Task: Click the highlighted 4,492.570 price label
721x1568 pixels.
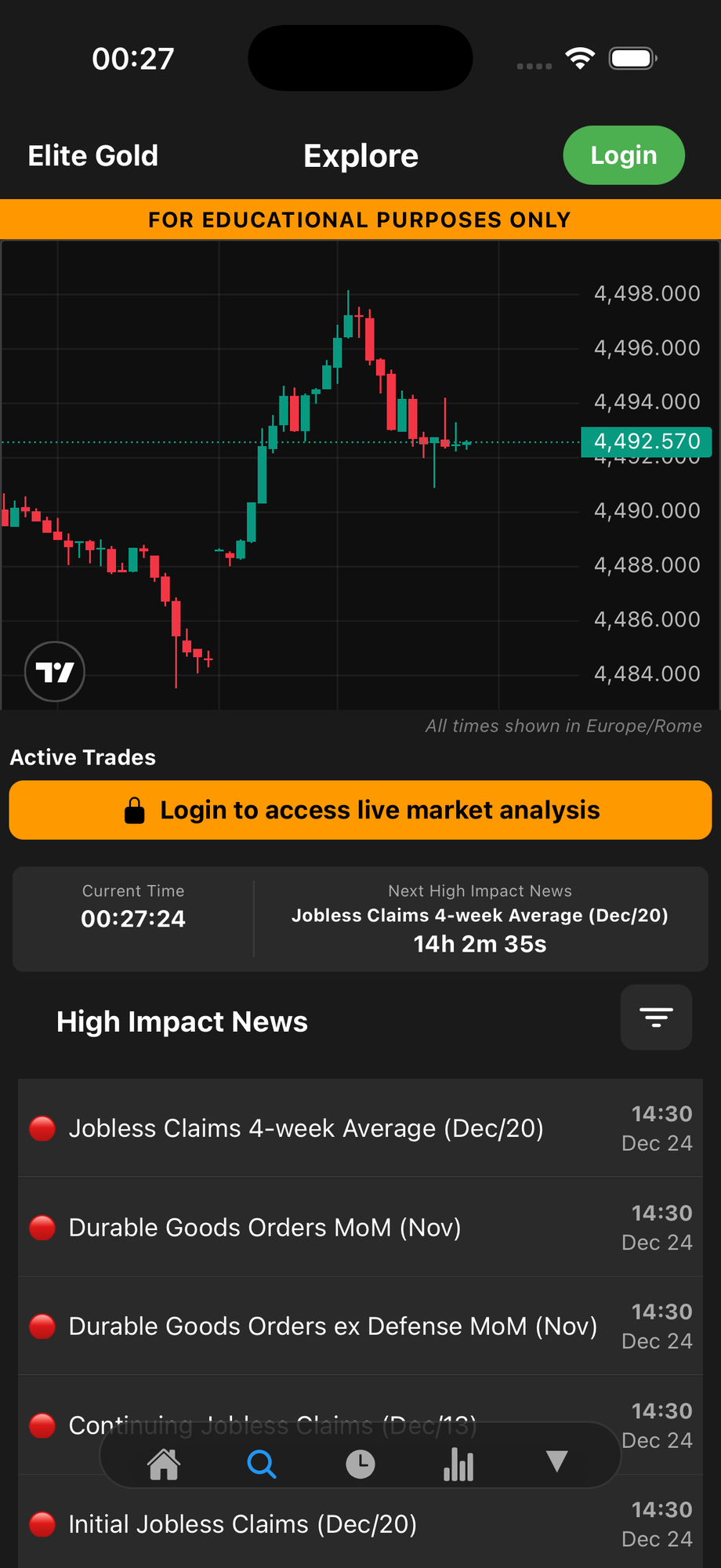Action: (x=646, y=441)
